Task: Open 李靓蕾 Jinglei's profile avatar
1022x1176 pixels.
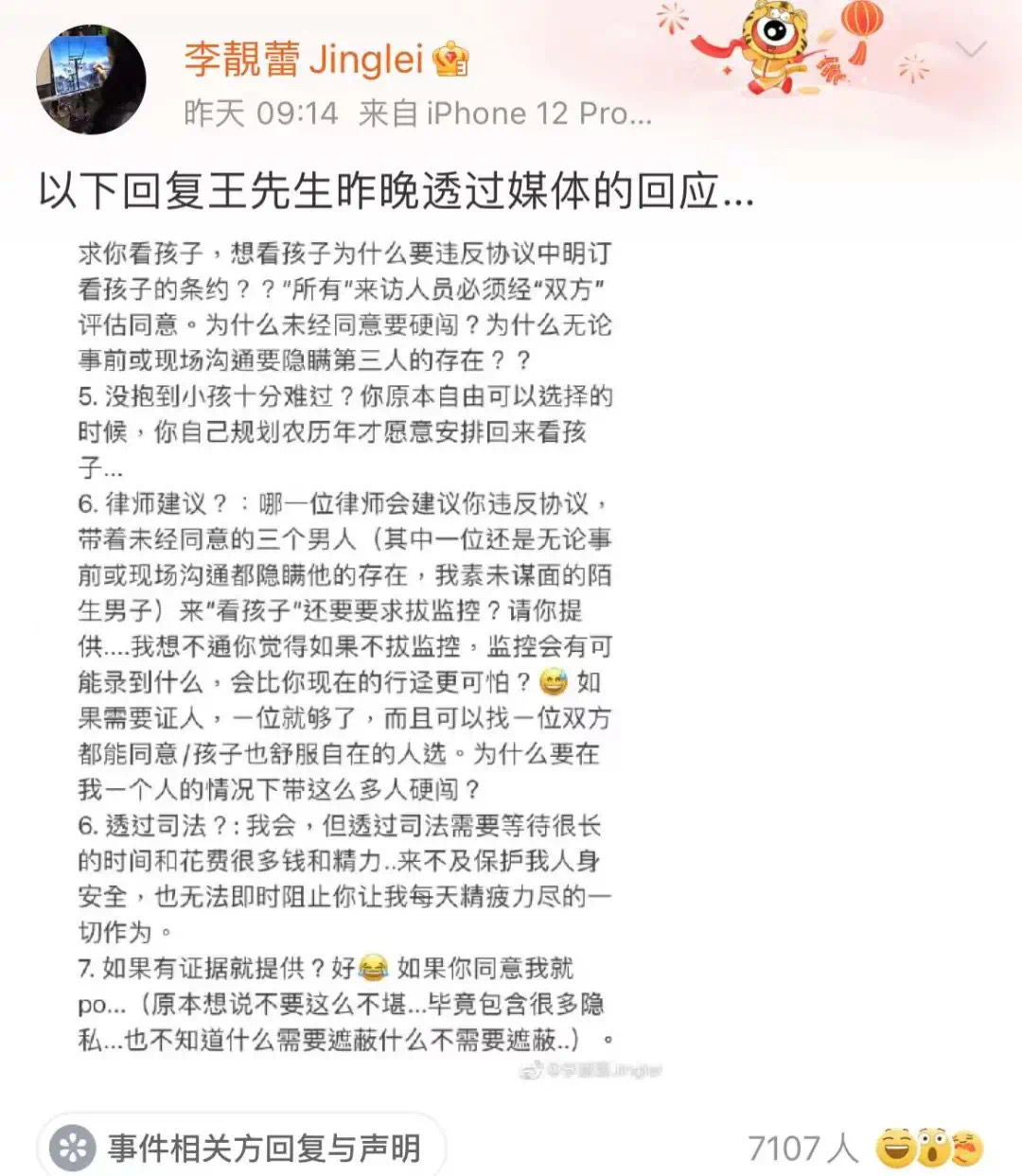Action: point(91,80)
